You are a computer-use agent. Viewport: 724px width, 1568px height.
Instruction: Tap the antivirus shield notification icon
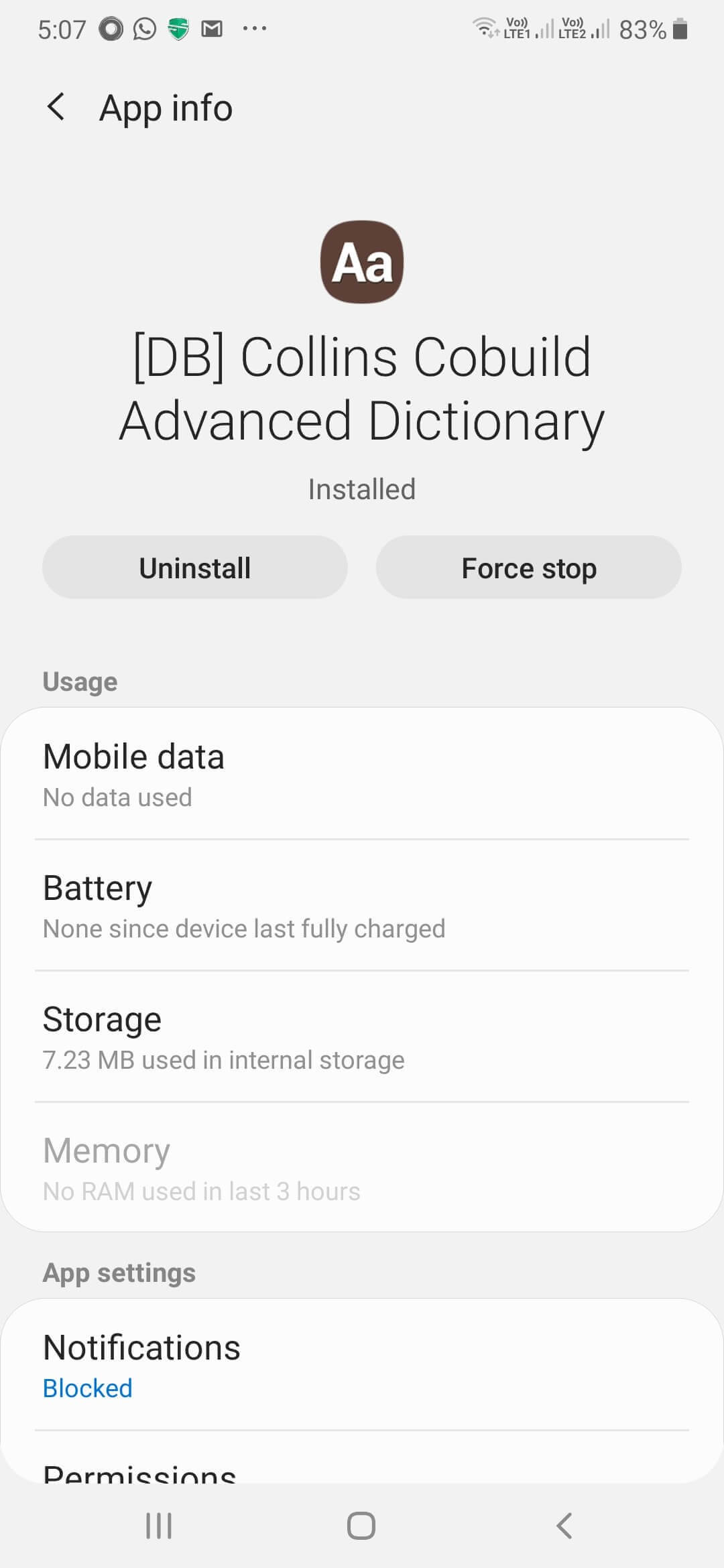pyautogui.click(x=178, y=28)
